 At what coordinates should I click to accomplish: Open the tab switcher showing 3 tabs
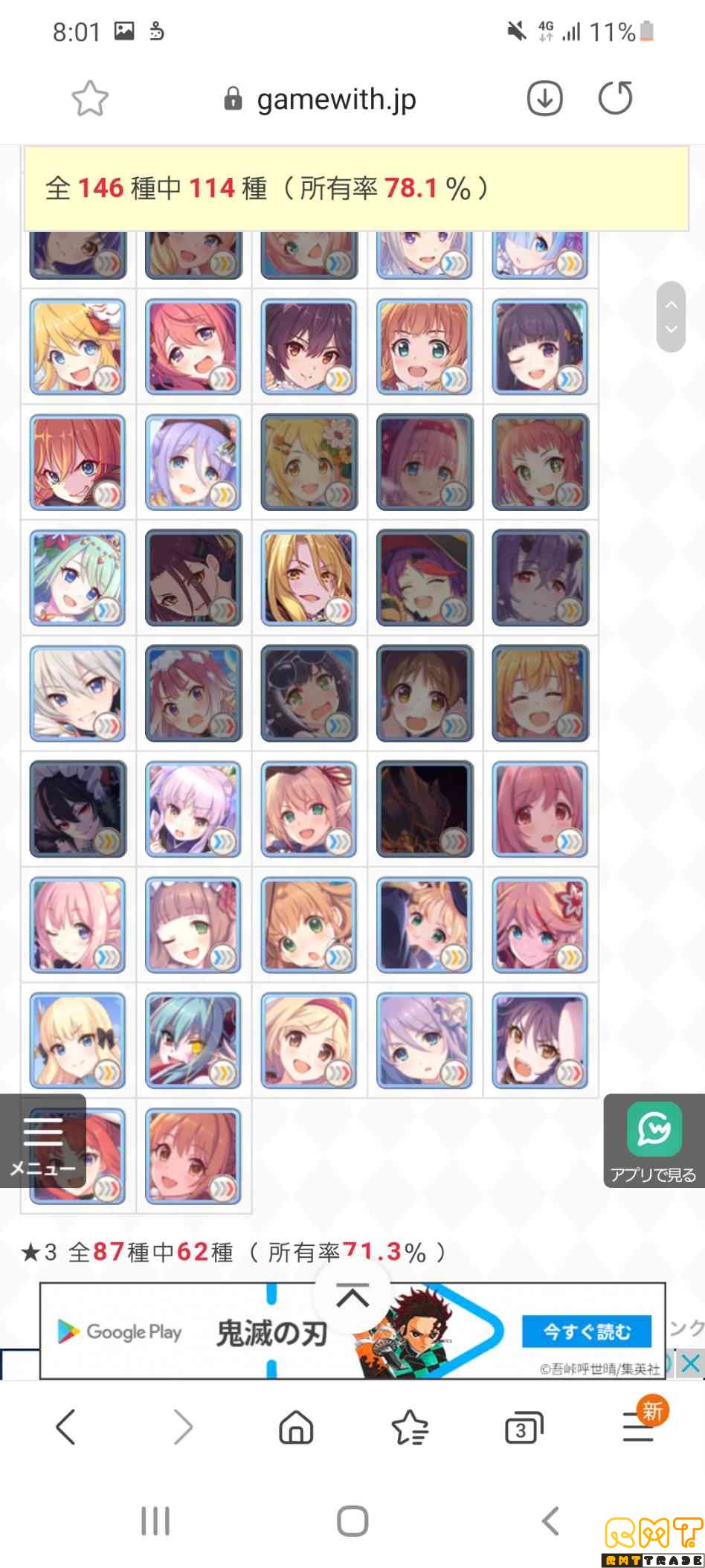click(x=524, y=1427)
